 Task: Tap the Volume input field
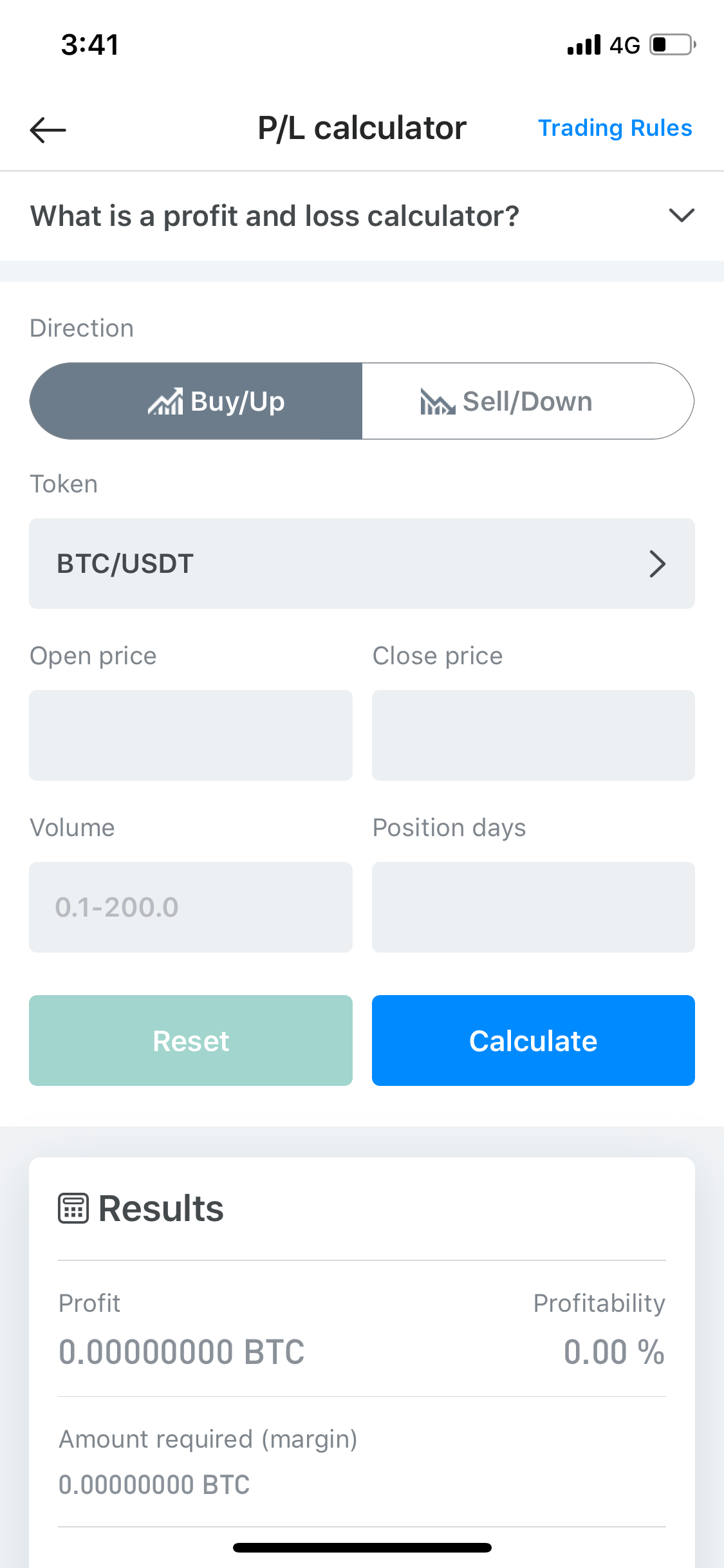[190, 907]
